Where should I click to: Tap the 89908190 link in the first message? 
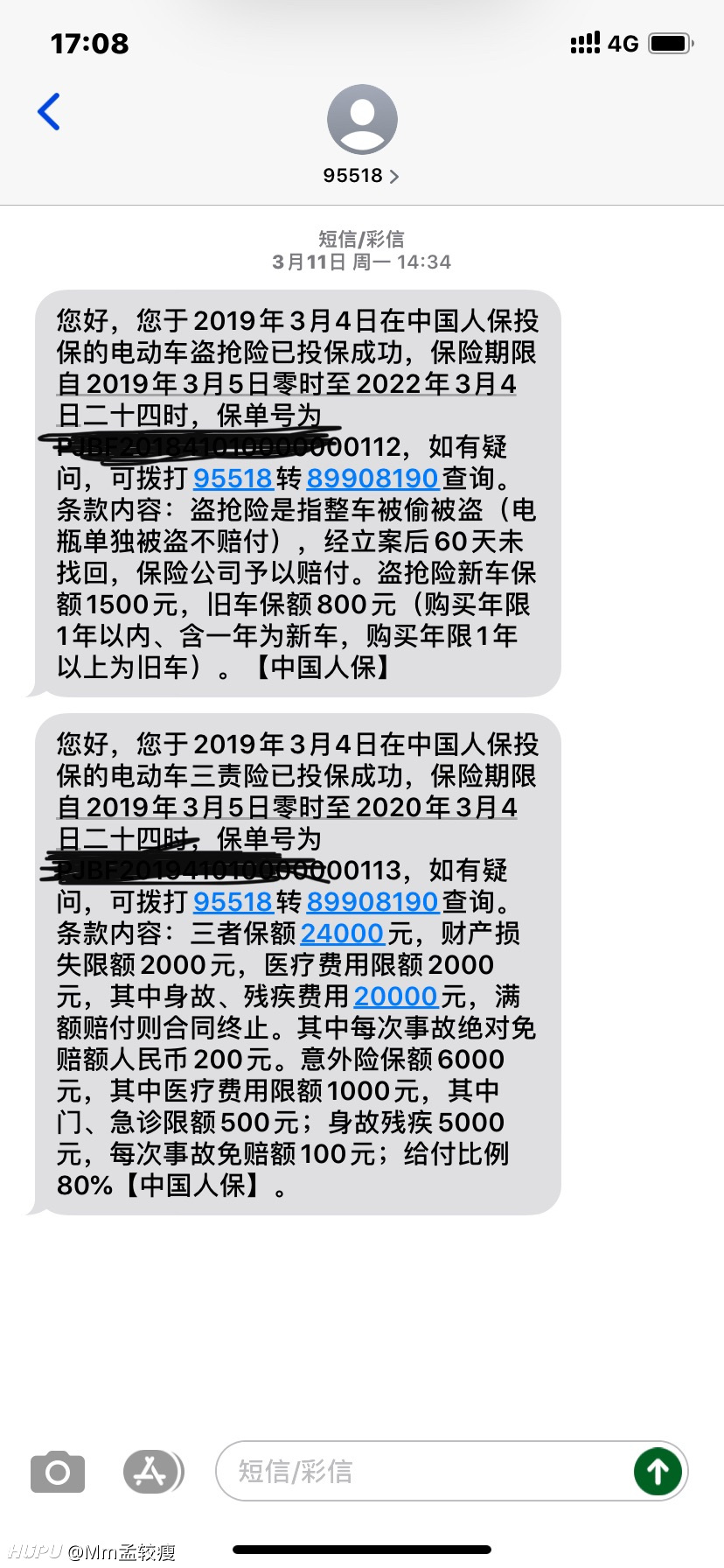(x=372, y=479)
